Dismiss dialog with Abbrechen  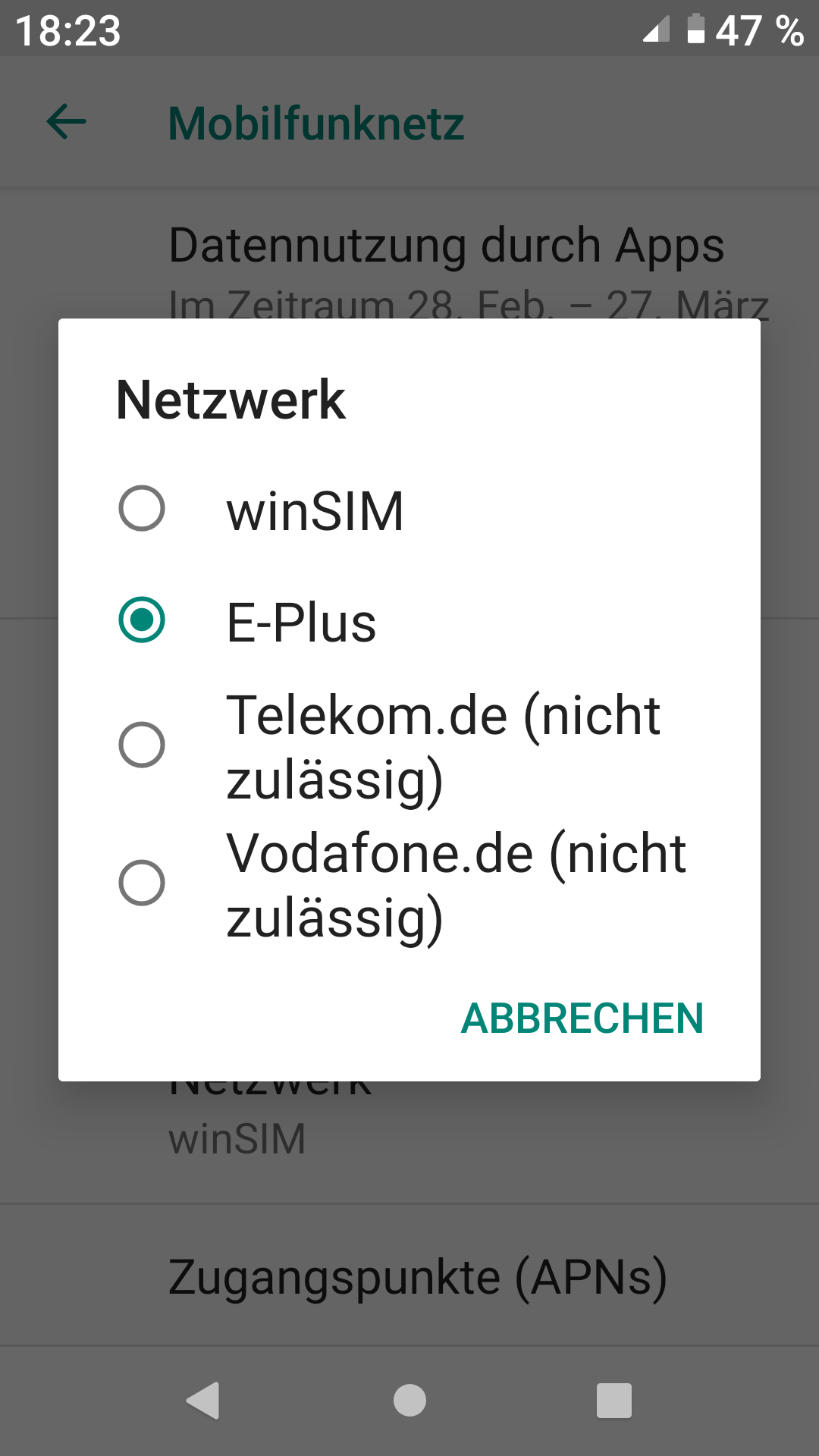point(582,1018)
